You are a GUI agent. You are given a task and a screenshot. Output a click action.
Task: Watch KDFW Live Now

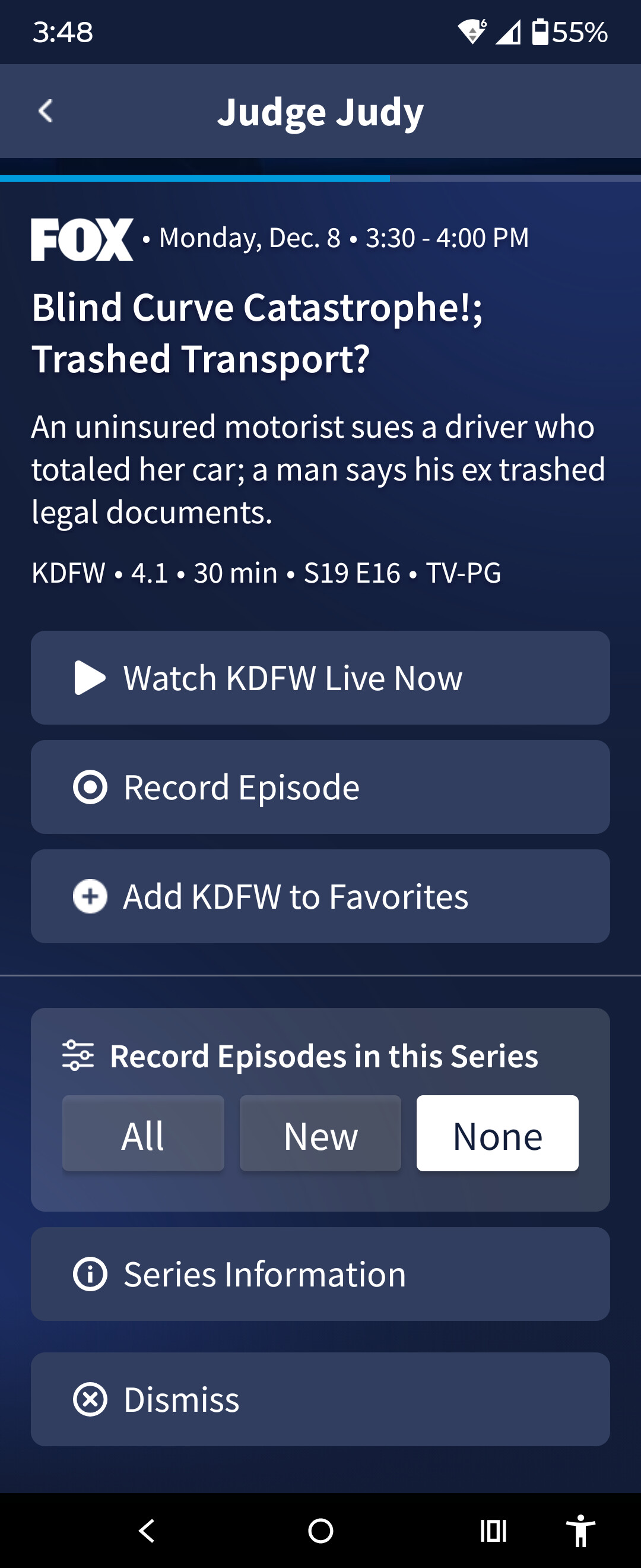(x=320, y=678)
